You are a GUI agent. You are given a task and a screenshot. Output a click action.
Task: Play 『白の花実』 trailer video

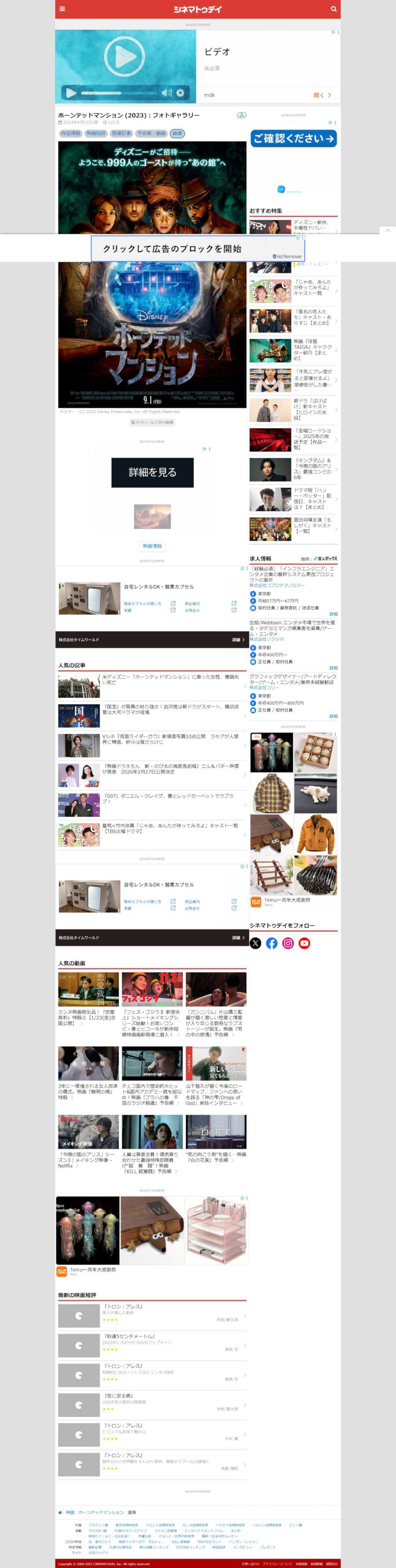216,1132
